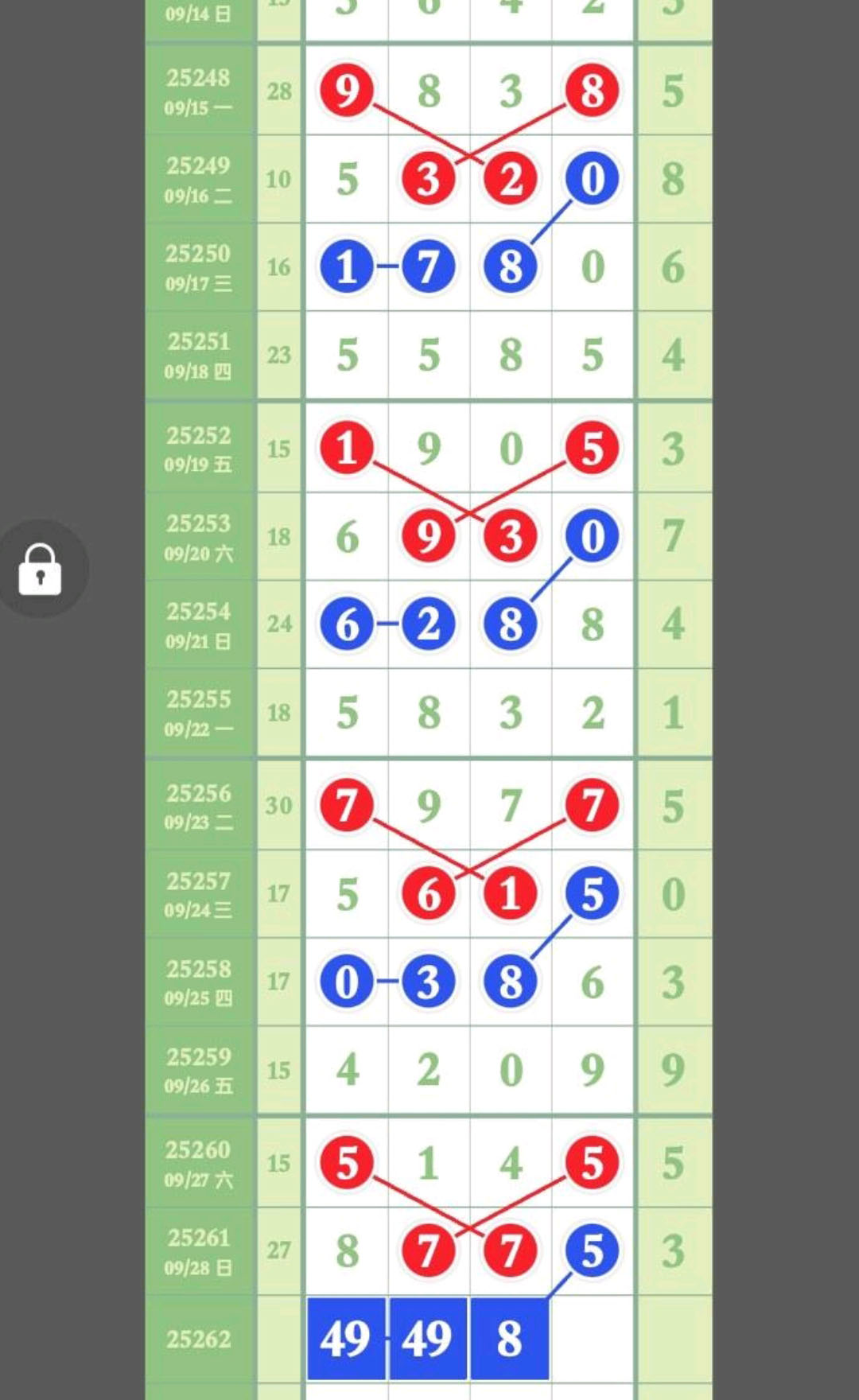Tap the lock icon button
Viewport: 859px width, 1400px height.
[40, 569]
